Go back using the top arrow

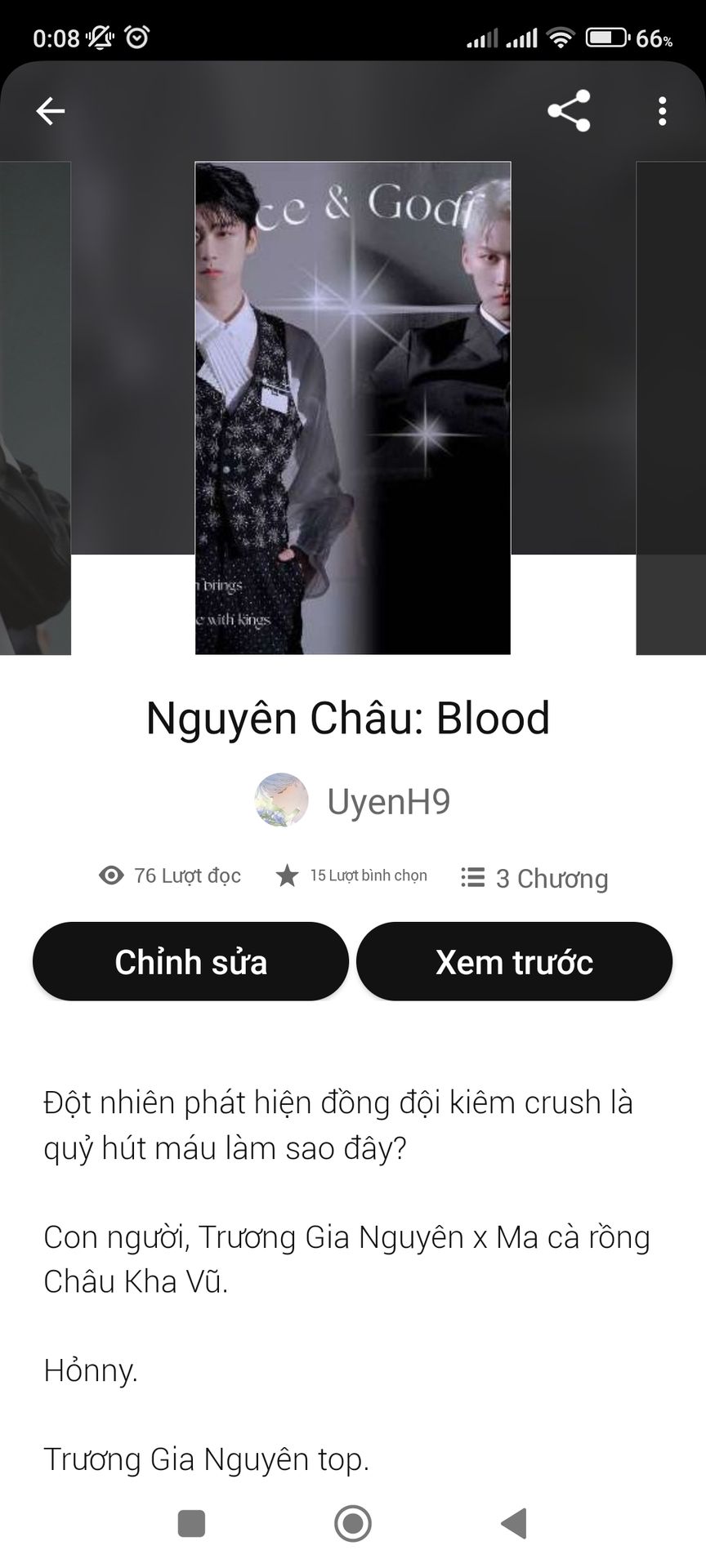(50, 111)
